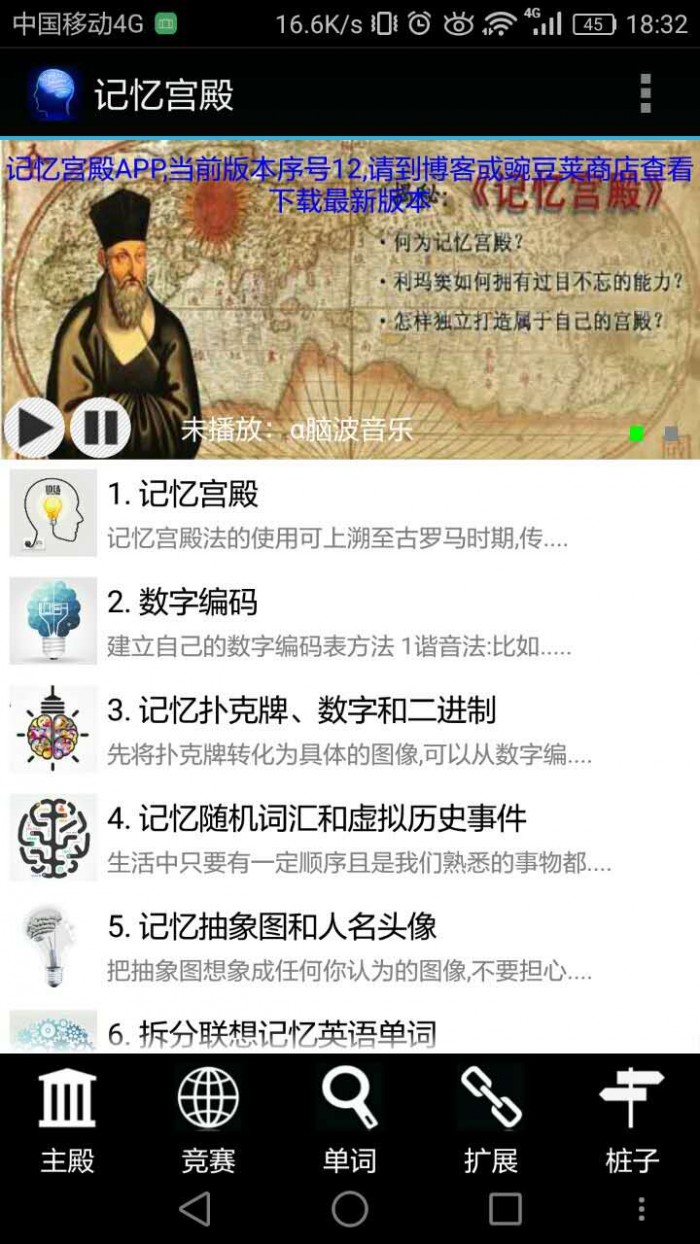Screen dimensions: 700x1244
Task: Open recent apps from the navigation bar
Action: point(505,1209)
